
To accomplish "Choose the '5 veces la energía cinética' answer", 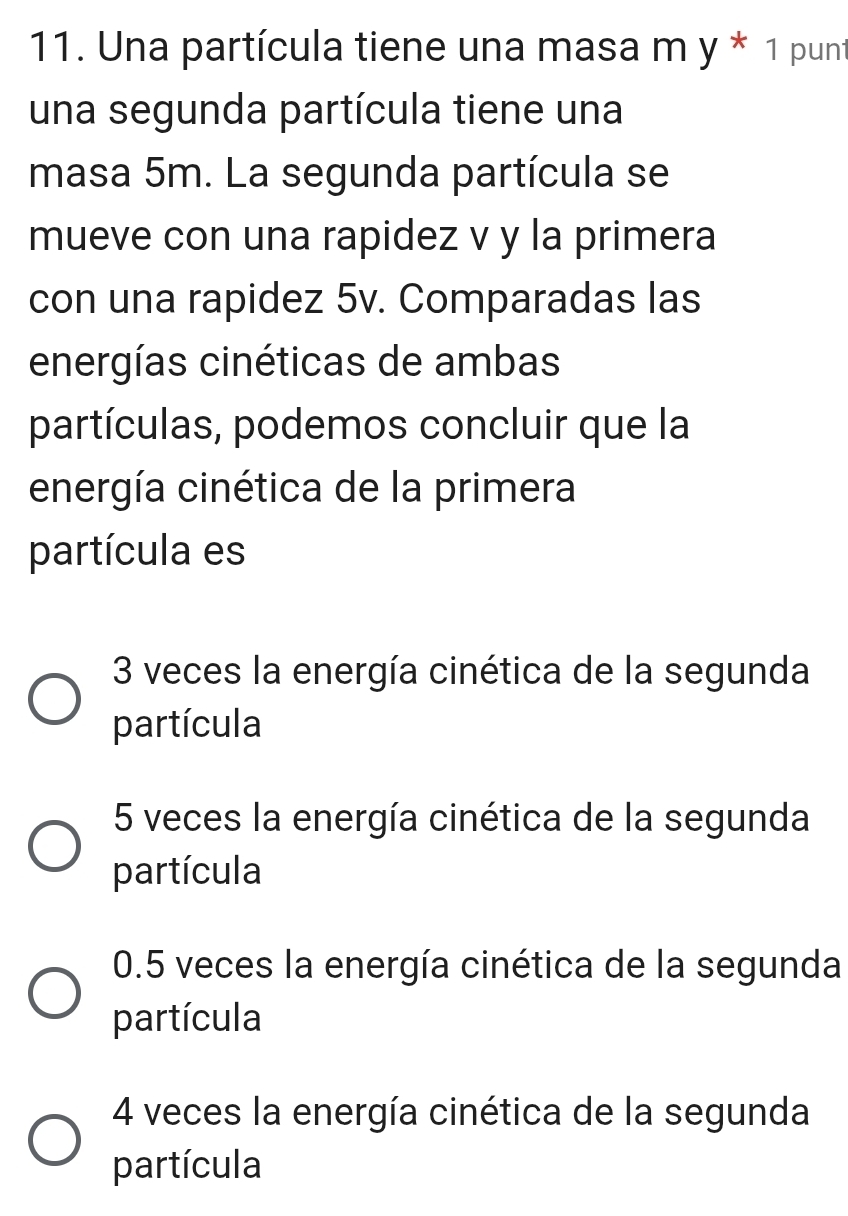I will click(54, 846).
